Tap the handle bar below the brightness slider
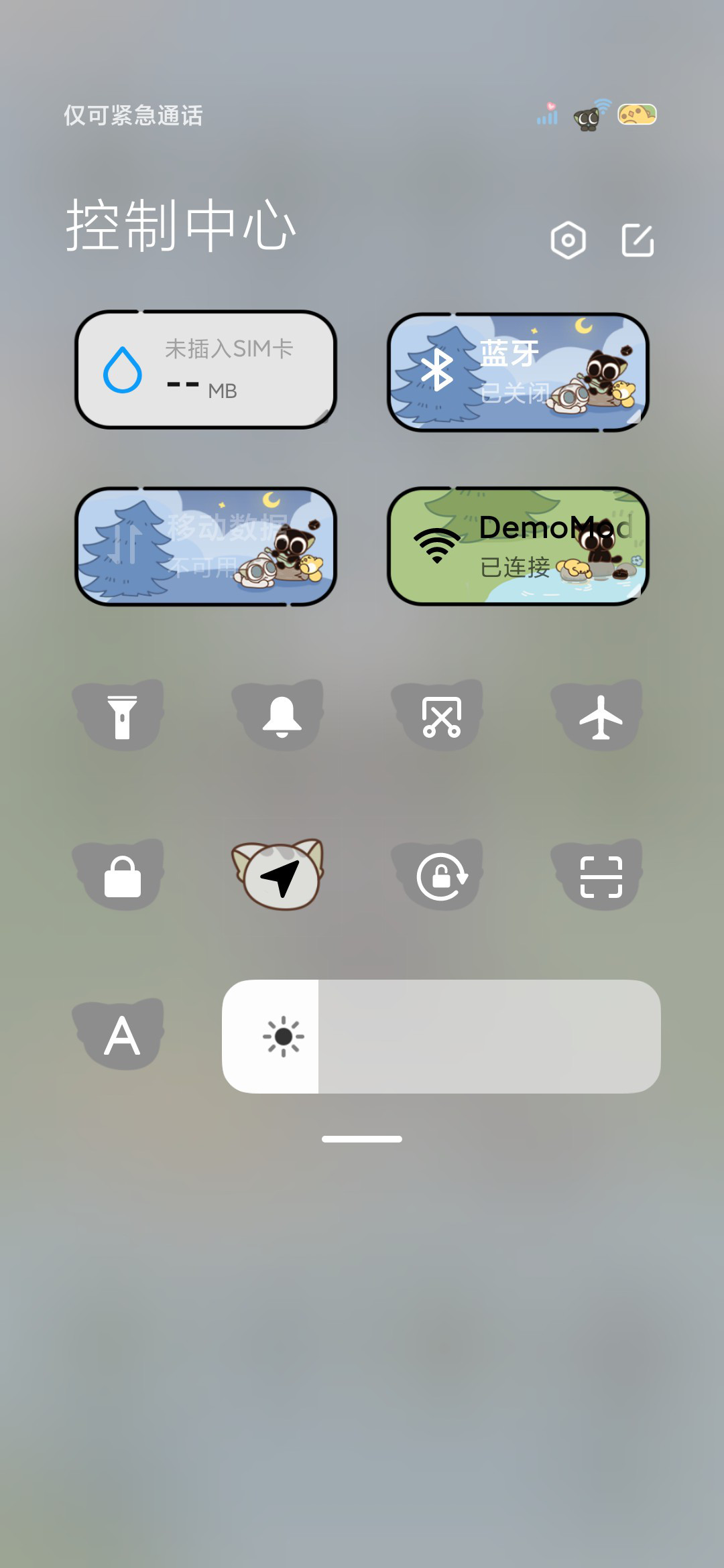This screenshot has width=724, height=1568. [x=362, y=1138]
